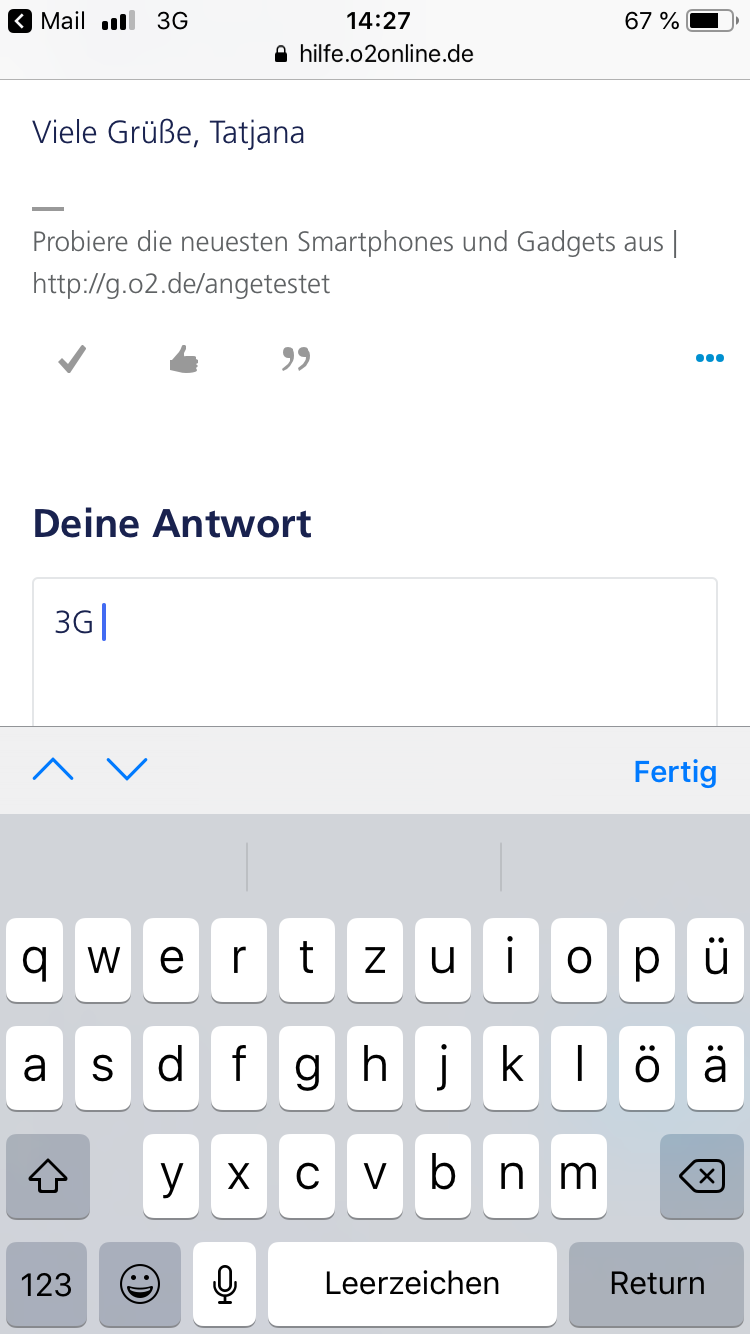Screen dimensions: 750x1334
Task: Like Tatjana's reply with thumbs up
Action: click(184, 359)
